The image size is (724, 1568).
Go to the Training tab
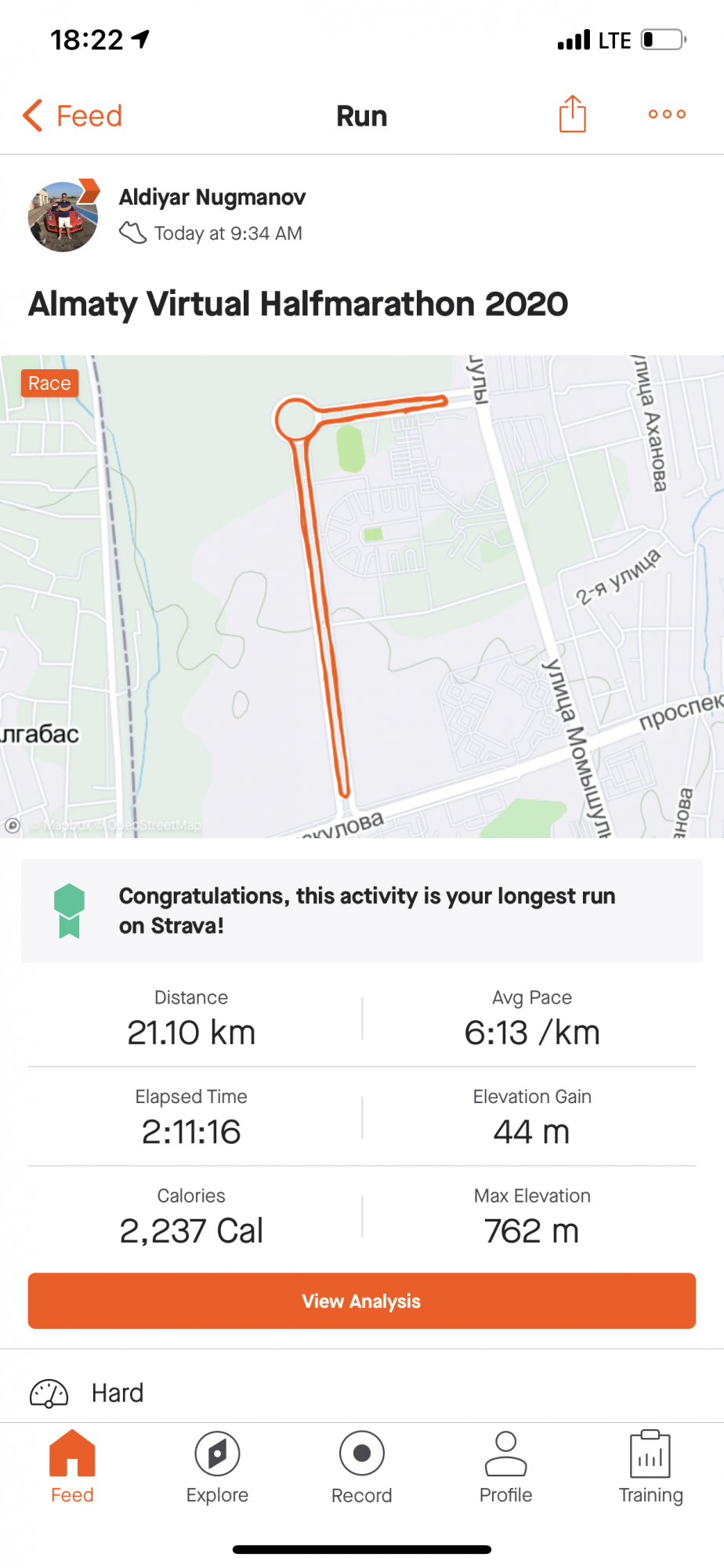[650, 1466]
